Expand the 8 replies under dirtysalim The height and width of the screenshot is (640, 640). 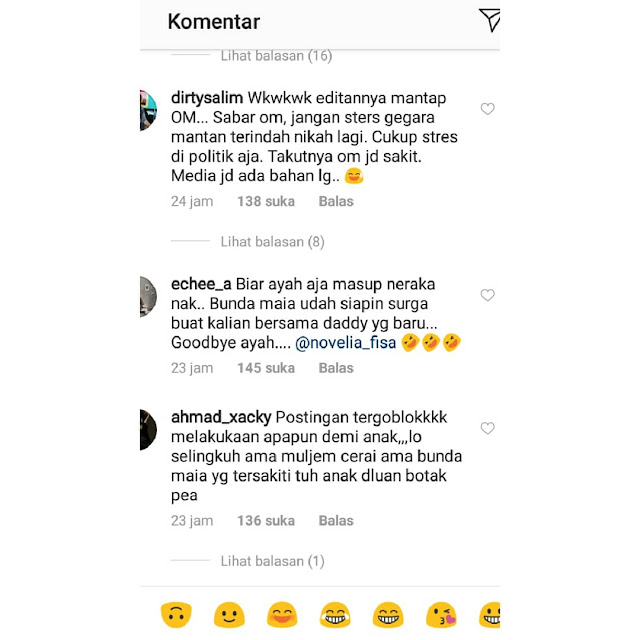tap(272, 242)
